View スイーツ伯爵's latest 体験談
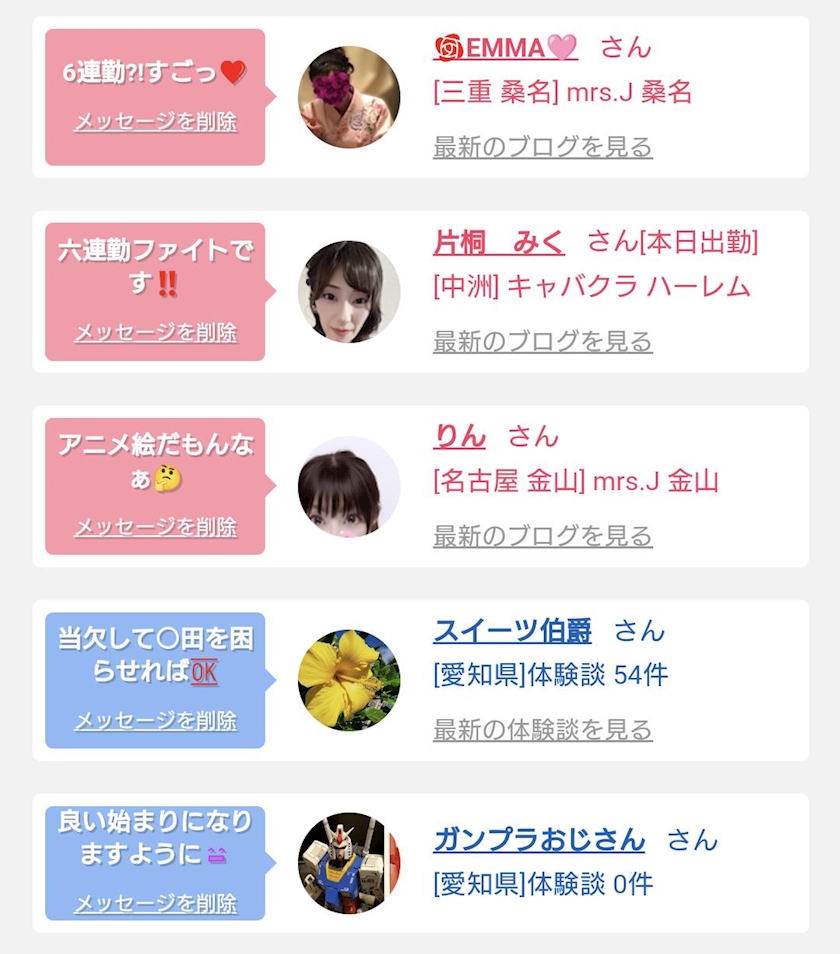 coord(543,729)
